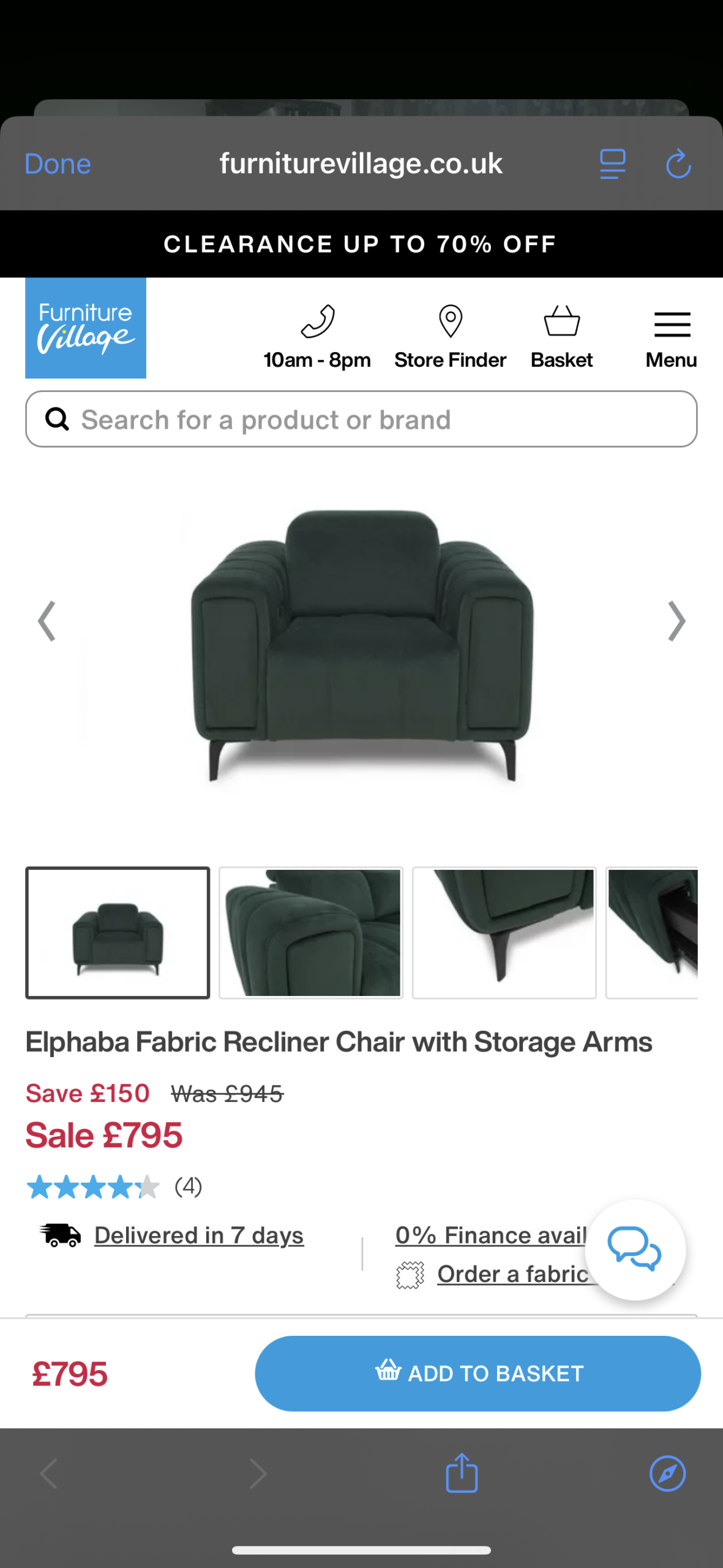
Task: Show the next product image
Action: 676,621
